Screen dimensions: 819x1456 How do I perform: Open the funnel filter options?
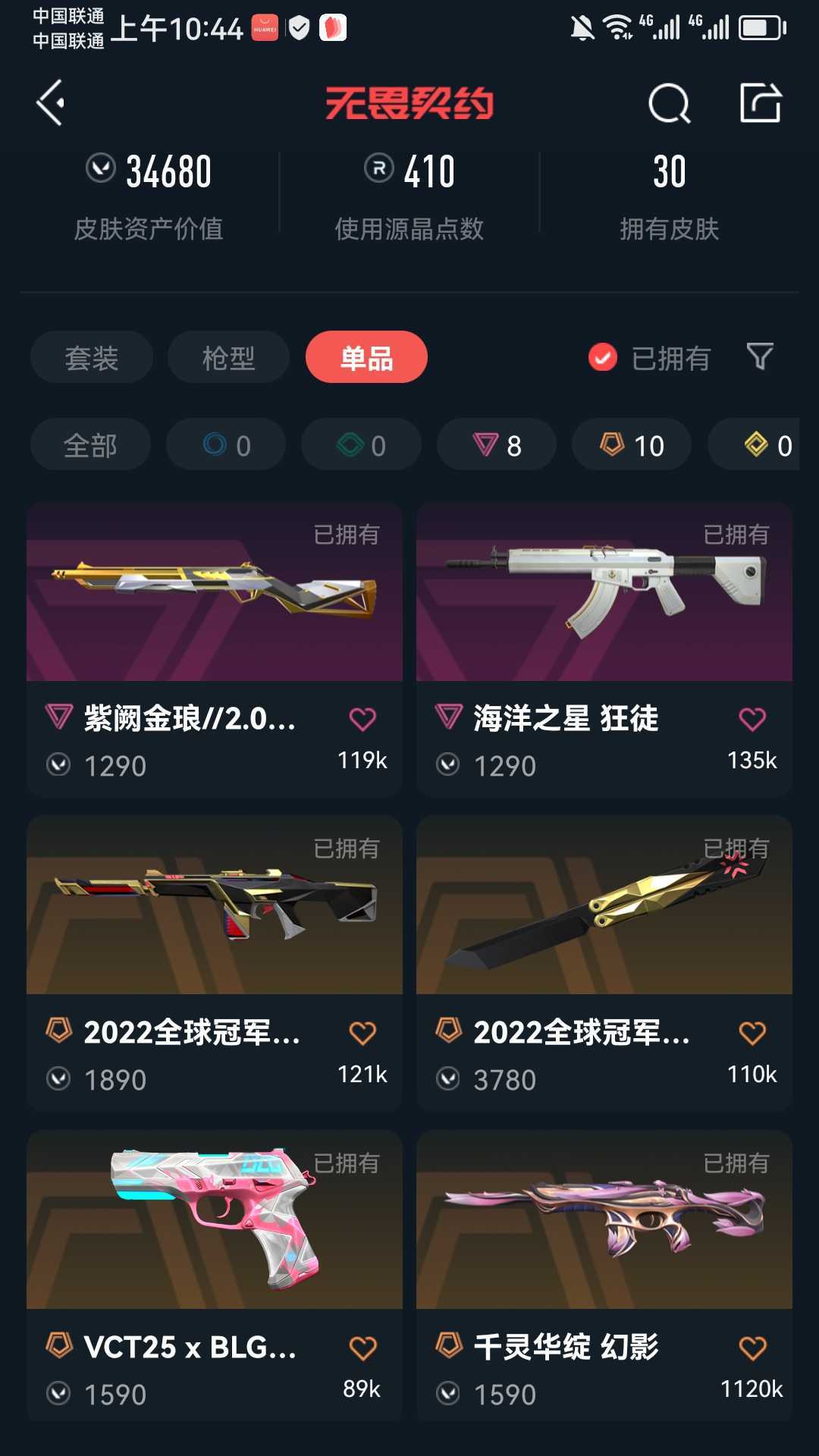click(760, 356)
